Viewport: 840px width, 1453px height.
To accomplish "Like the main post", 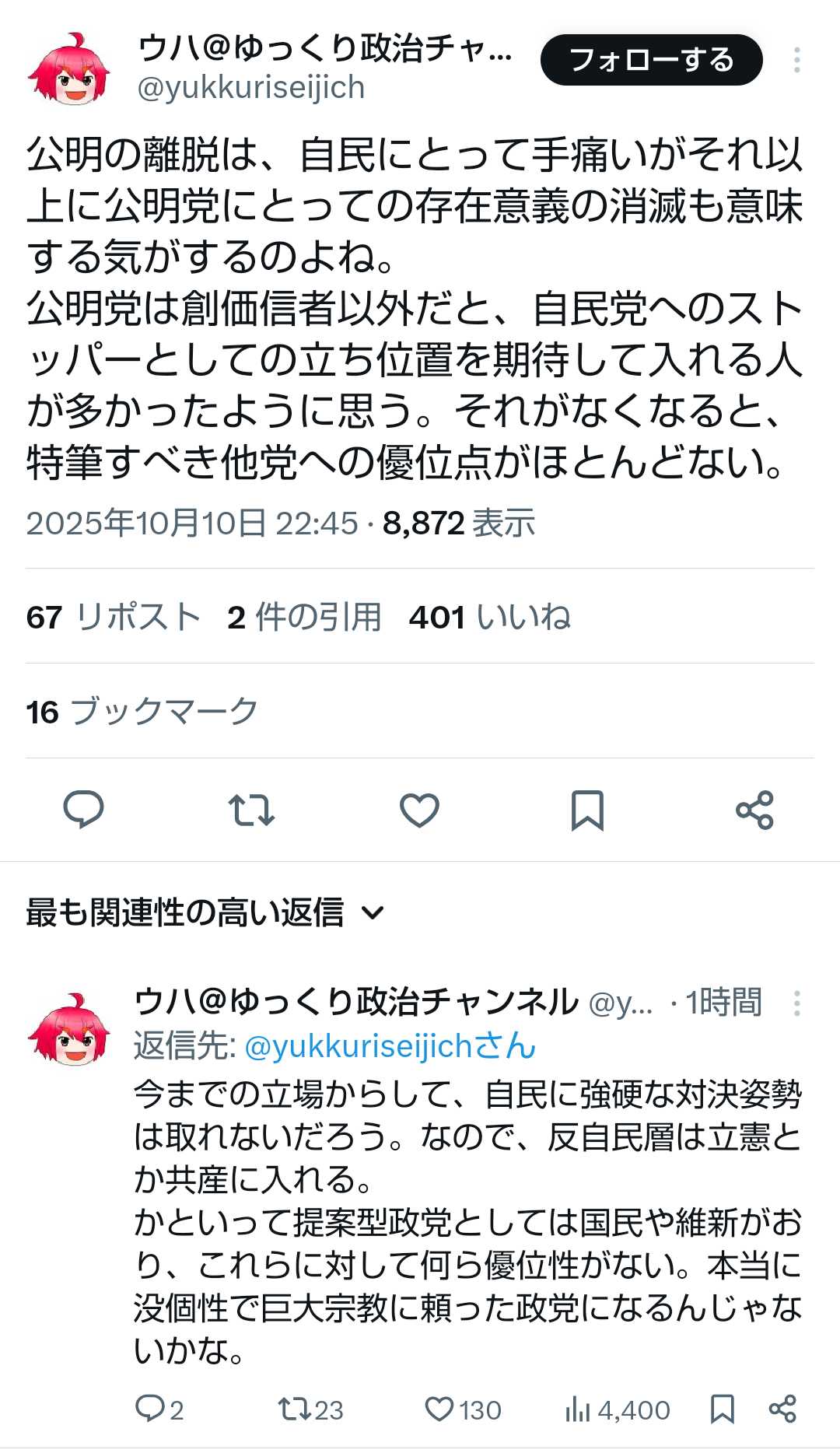I will [419, 810].
